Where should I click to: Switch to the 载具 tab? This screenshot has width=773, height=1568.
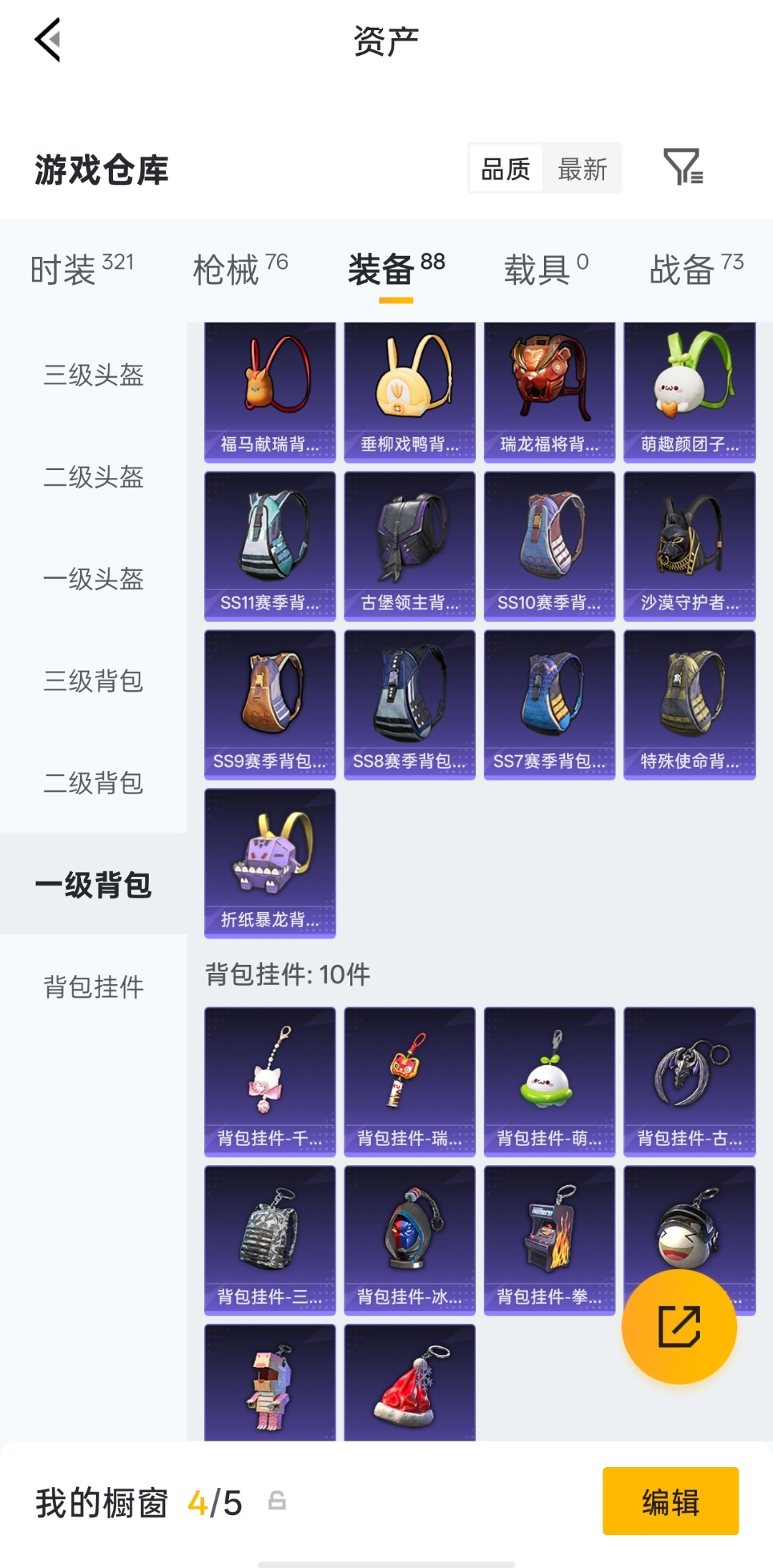coord(545,270)
